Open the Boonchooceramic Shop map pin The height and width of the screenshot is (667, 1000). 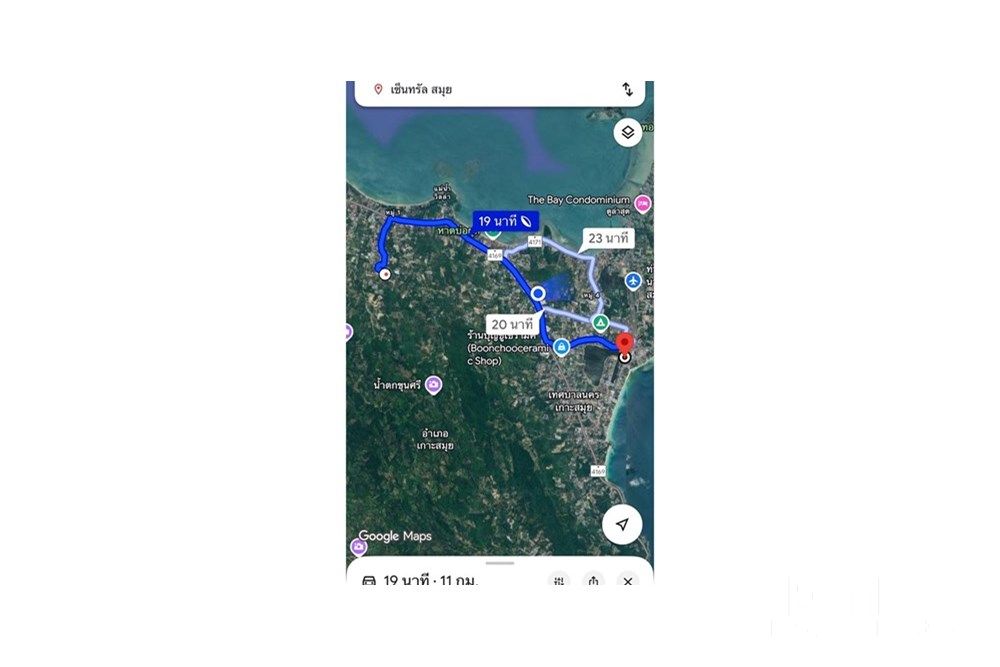(561, 347)
